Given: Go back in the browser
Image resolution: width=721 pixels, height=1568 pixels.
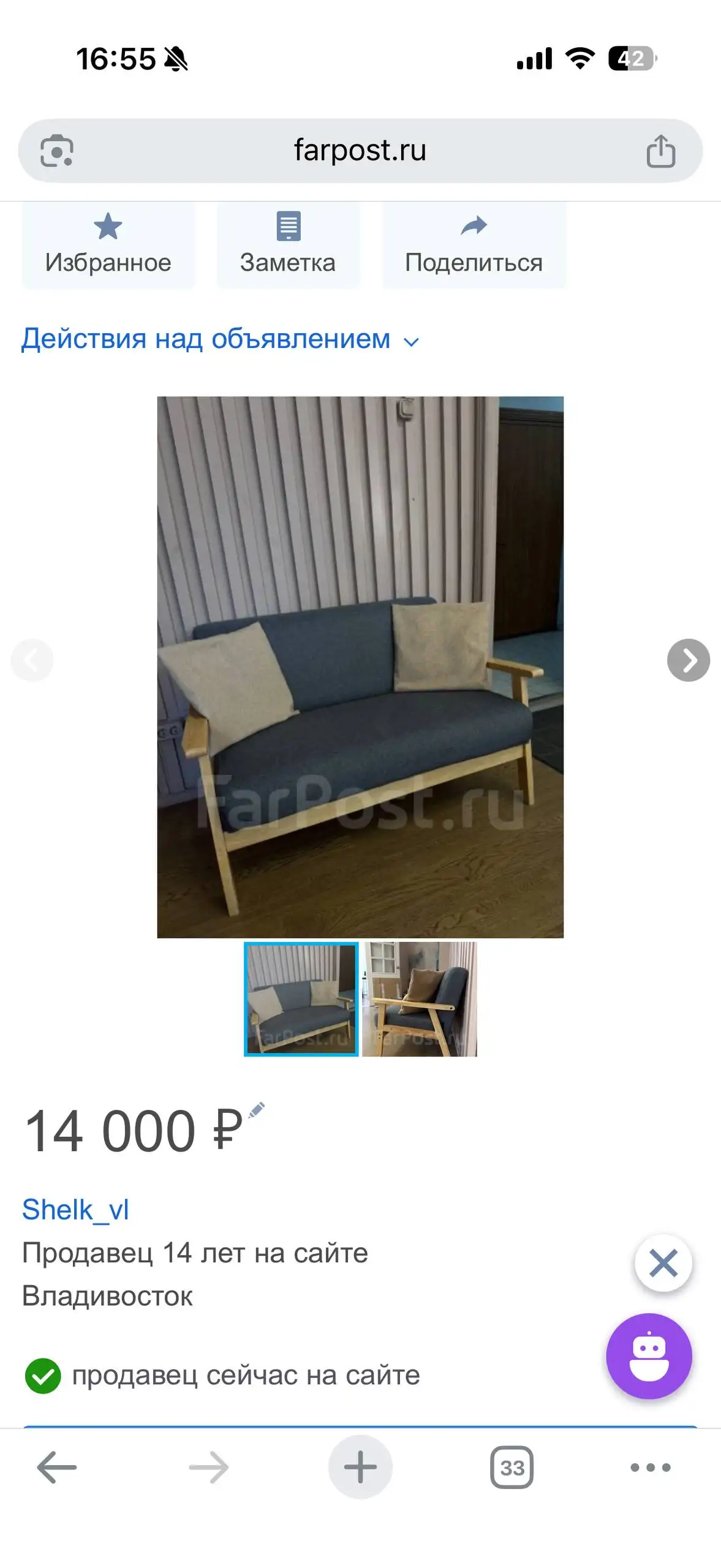Looking at the screenshot, I should [57, 1467].
